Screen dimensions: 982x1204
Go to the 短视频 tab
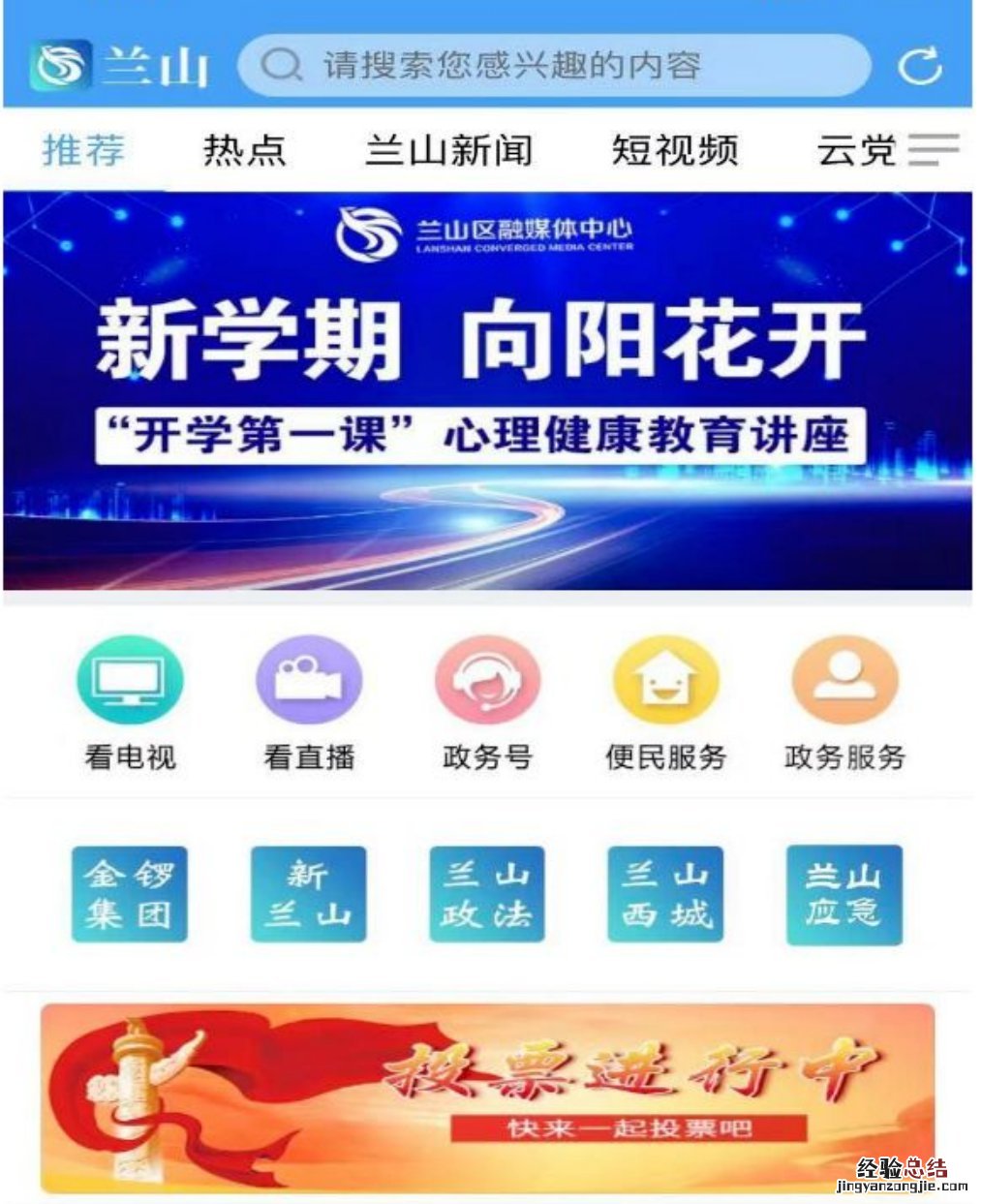coord(675,150)
